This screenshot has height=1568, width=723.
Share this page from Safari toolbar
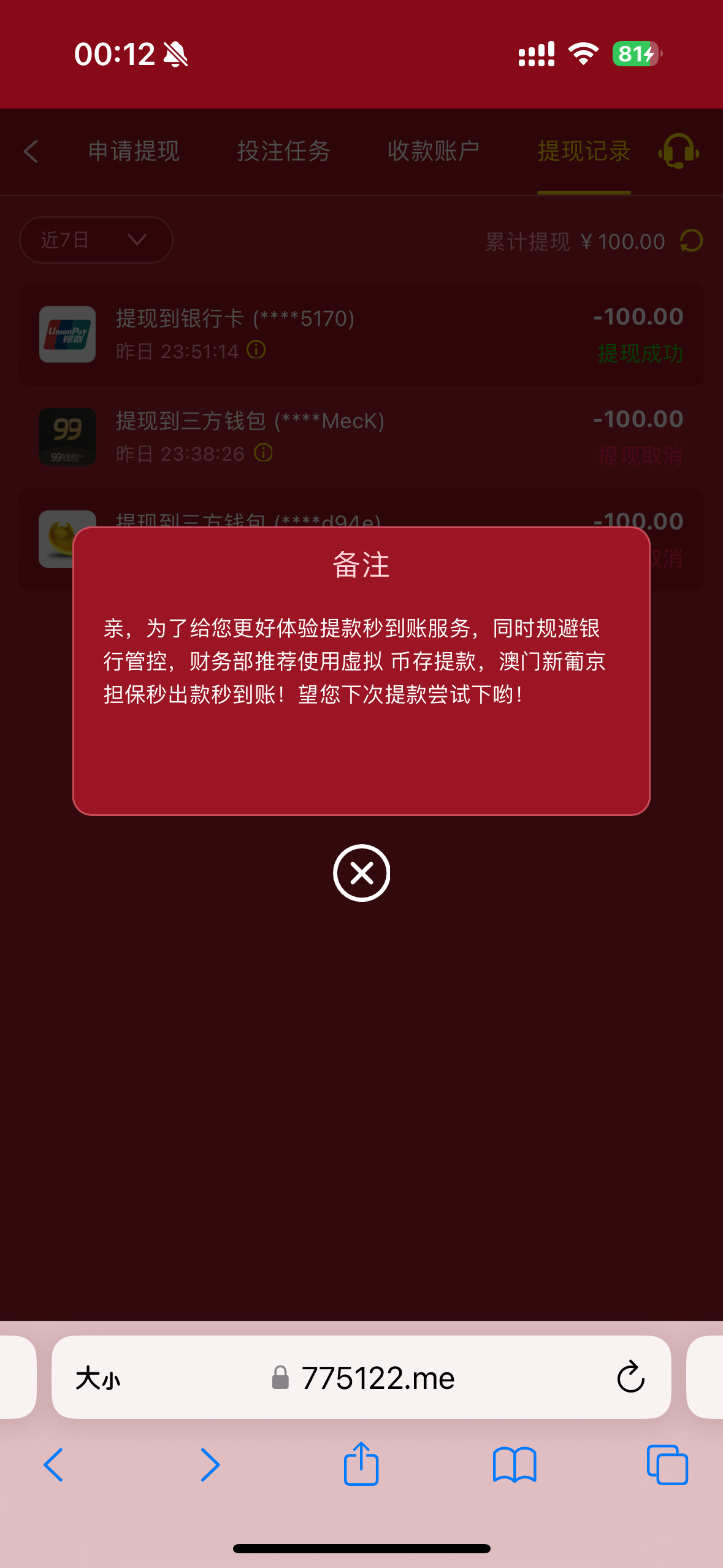pyautogui.click(x=361, y=1464)
